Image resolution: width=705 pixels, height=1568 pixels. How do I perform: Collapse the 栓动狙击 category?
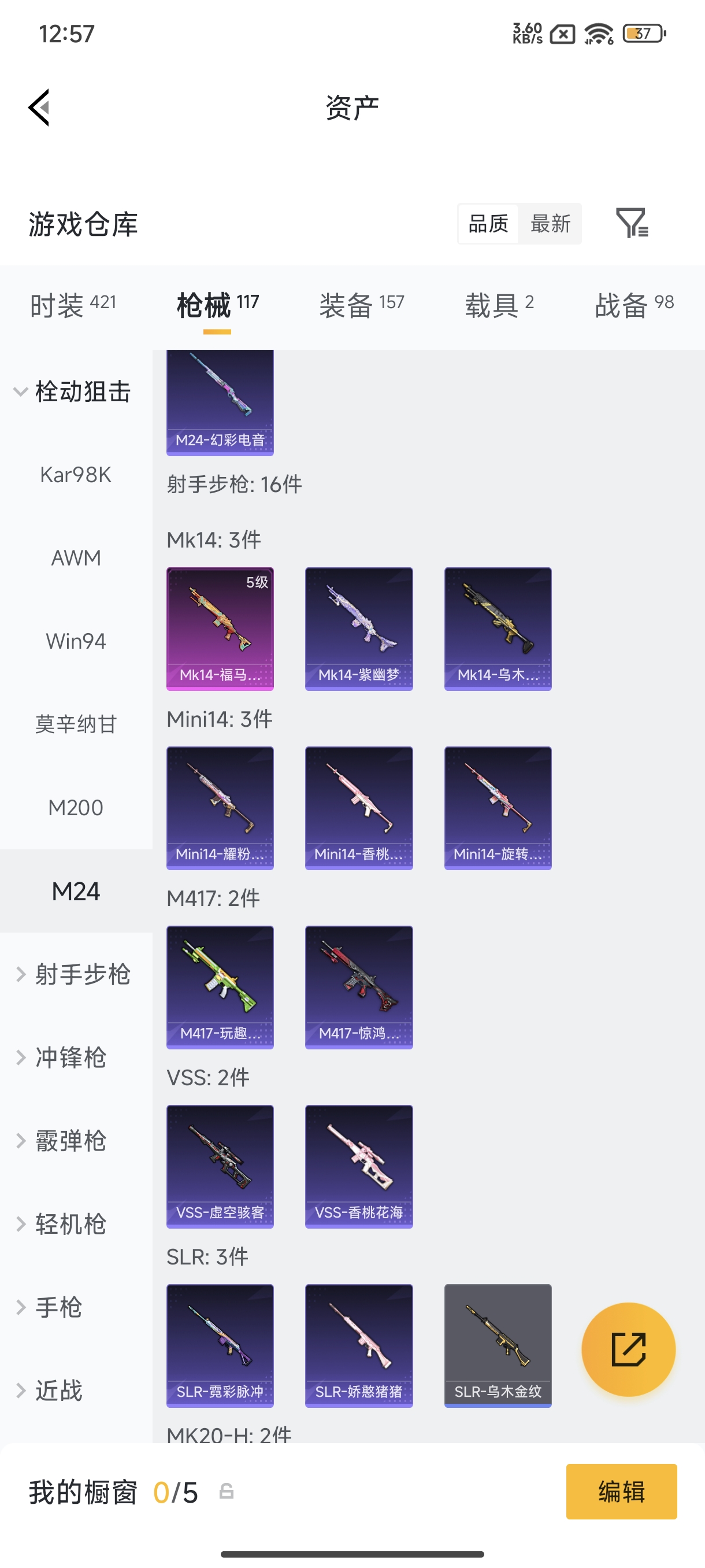pos(73,391)
